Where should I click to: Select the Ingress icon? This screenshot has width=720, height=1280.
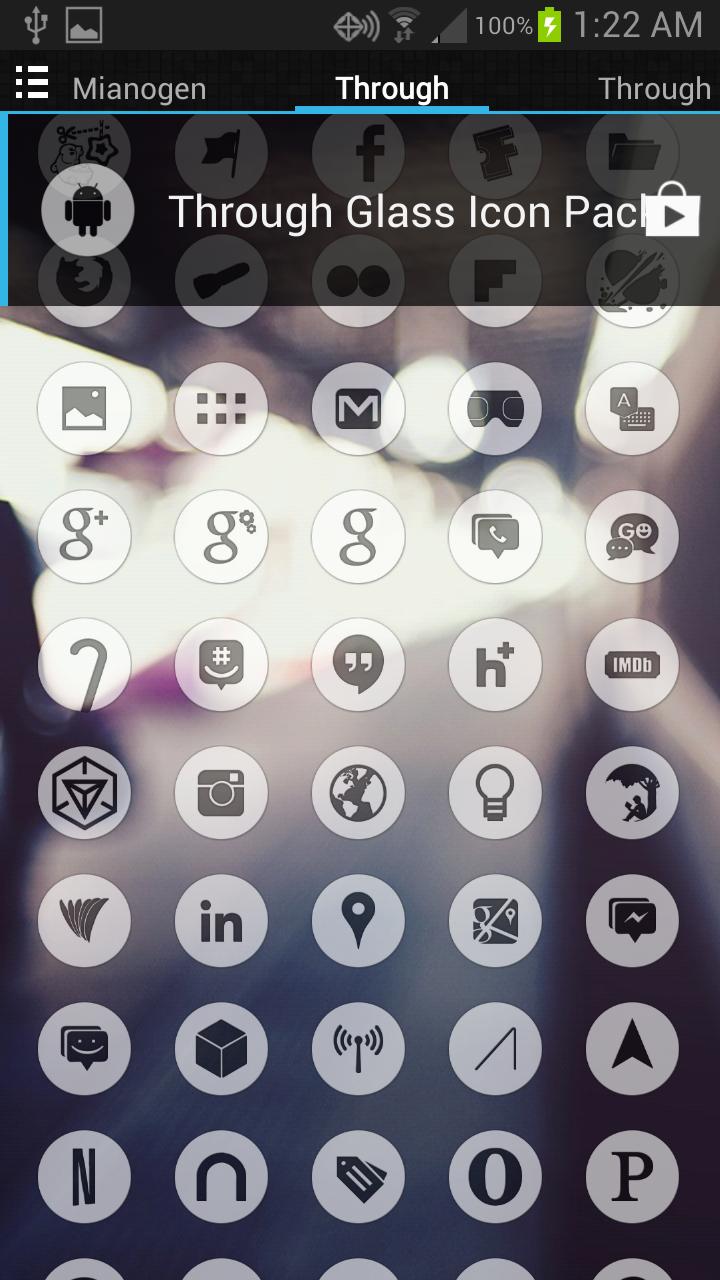pyautogui.click(x=84, y=793)
